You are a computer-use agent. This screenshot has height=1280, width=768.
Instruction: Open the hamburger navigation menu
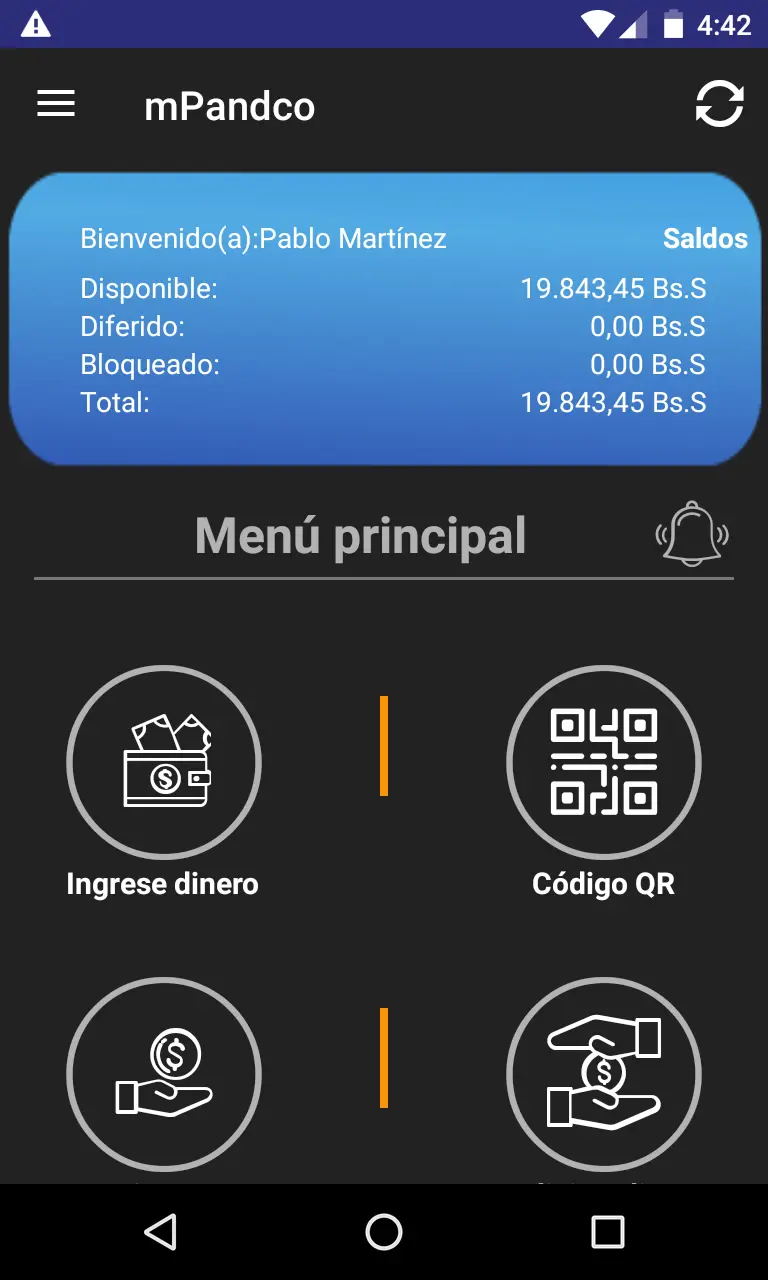(x=56, y=104)
